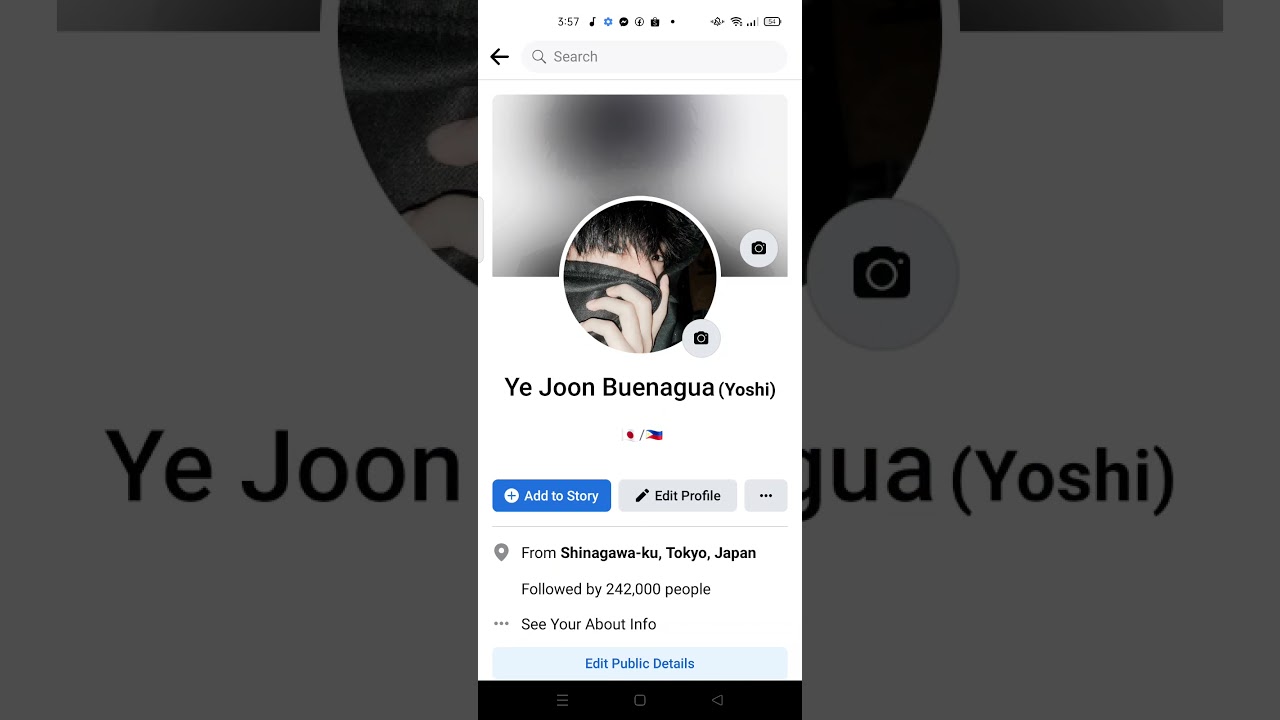Change profile picture via camera icon

click(x=701, y=338)
